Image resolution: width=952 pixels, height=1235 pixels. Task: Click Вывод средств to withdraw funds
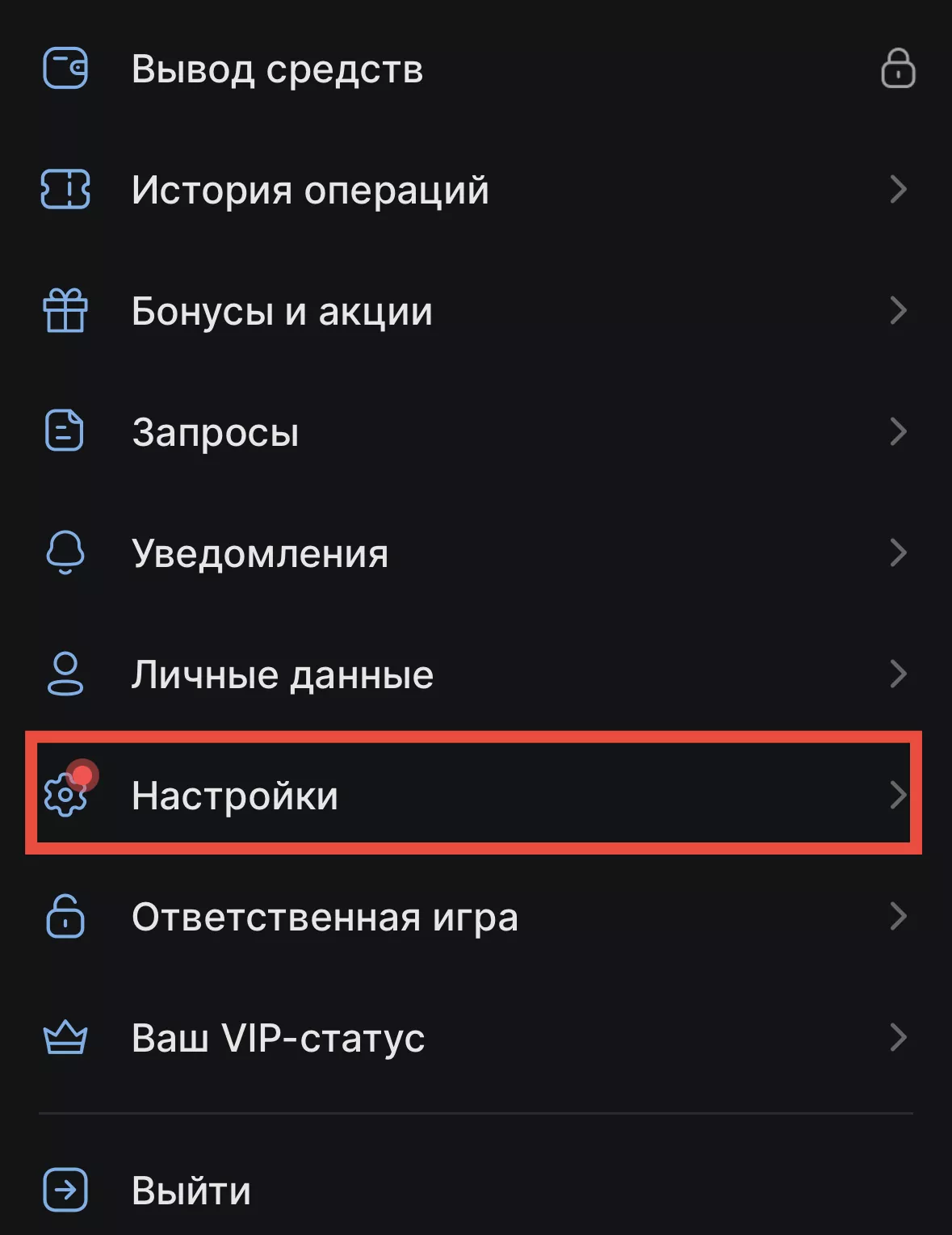278,69
